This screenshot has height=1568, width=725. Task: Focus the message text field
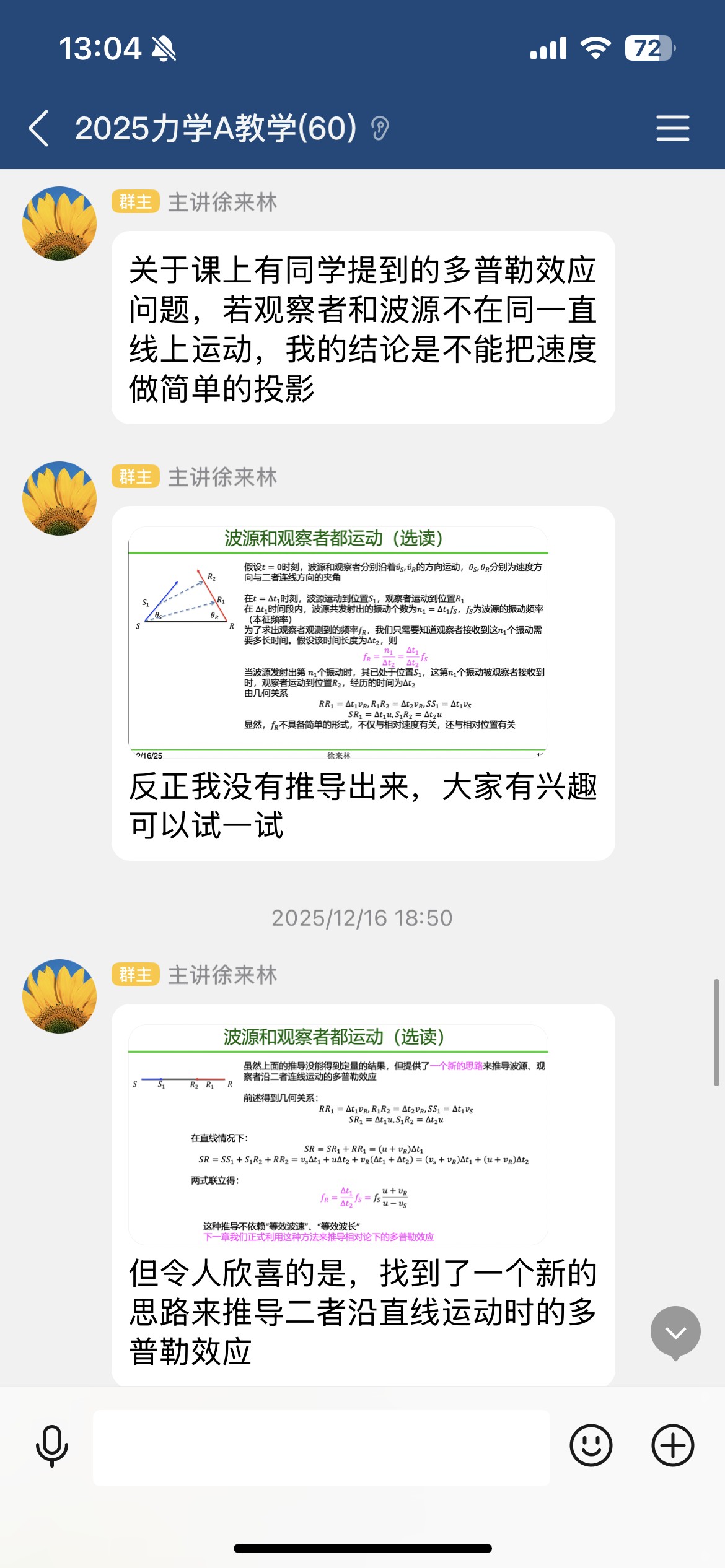click(x=321, y=1448)
